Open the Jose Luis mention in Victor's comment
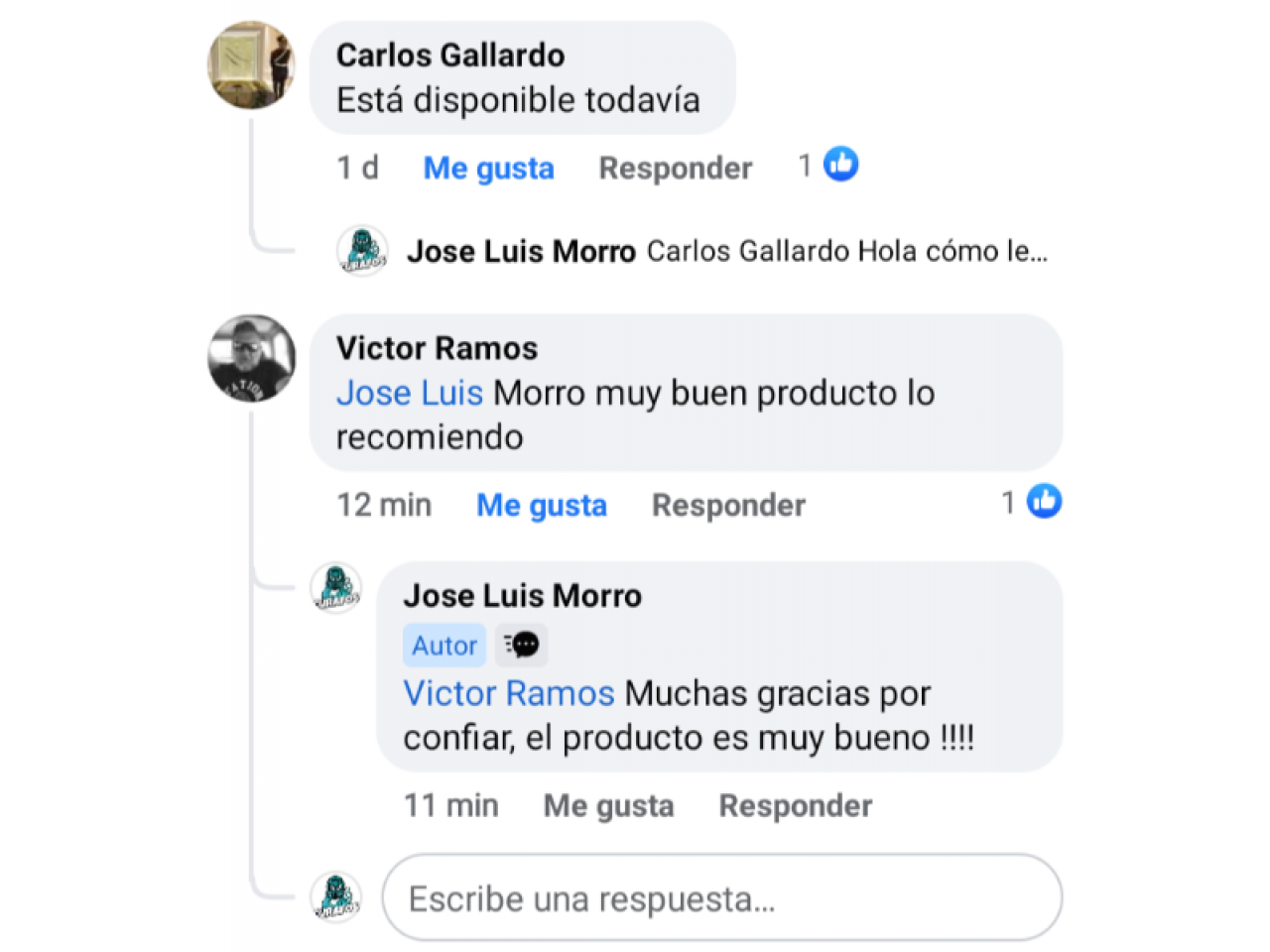The height and width of the screenshot is (952, 1270). click(x=409, y=394)
